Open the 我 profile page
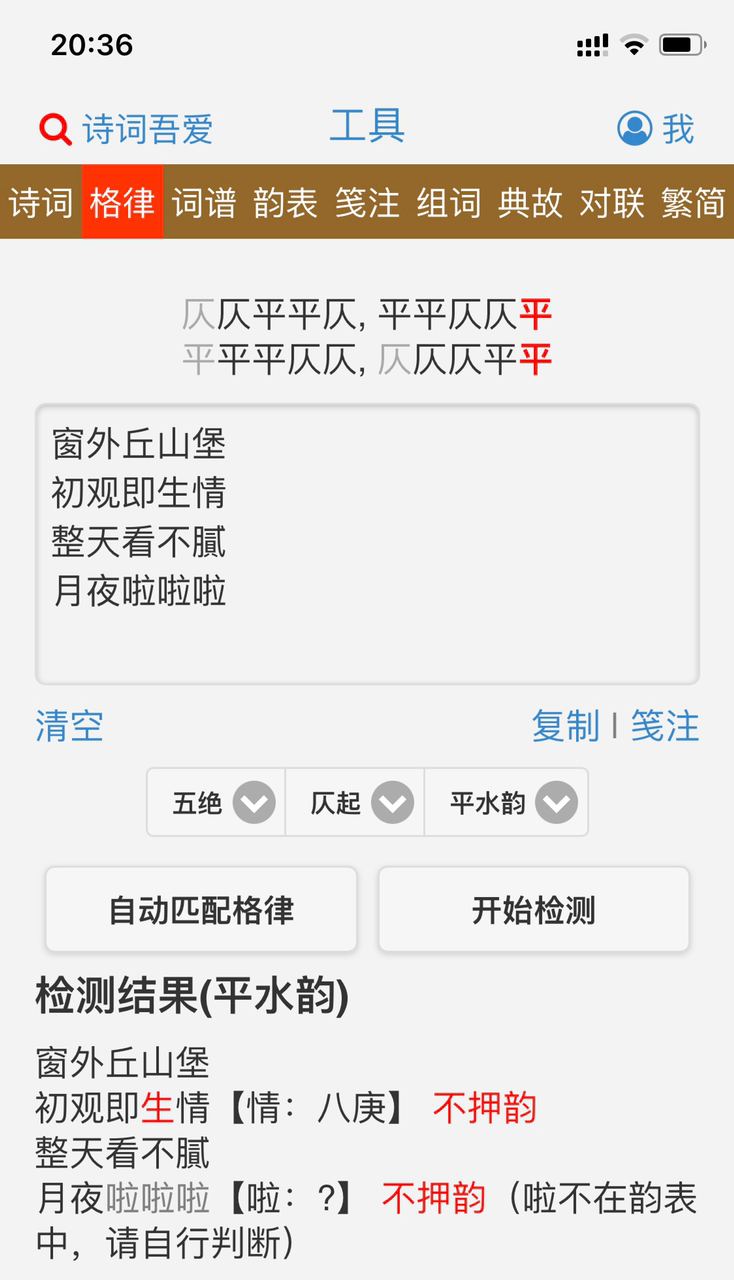Screen dimensions: 734x1280 pos(655,129)
